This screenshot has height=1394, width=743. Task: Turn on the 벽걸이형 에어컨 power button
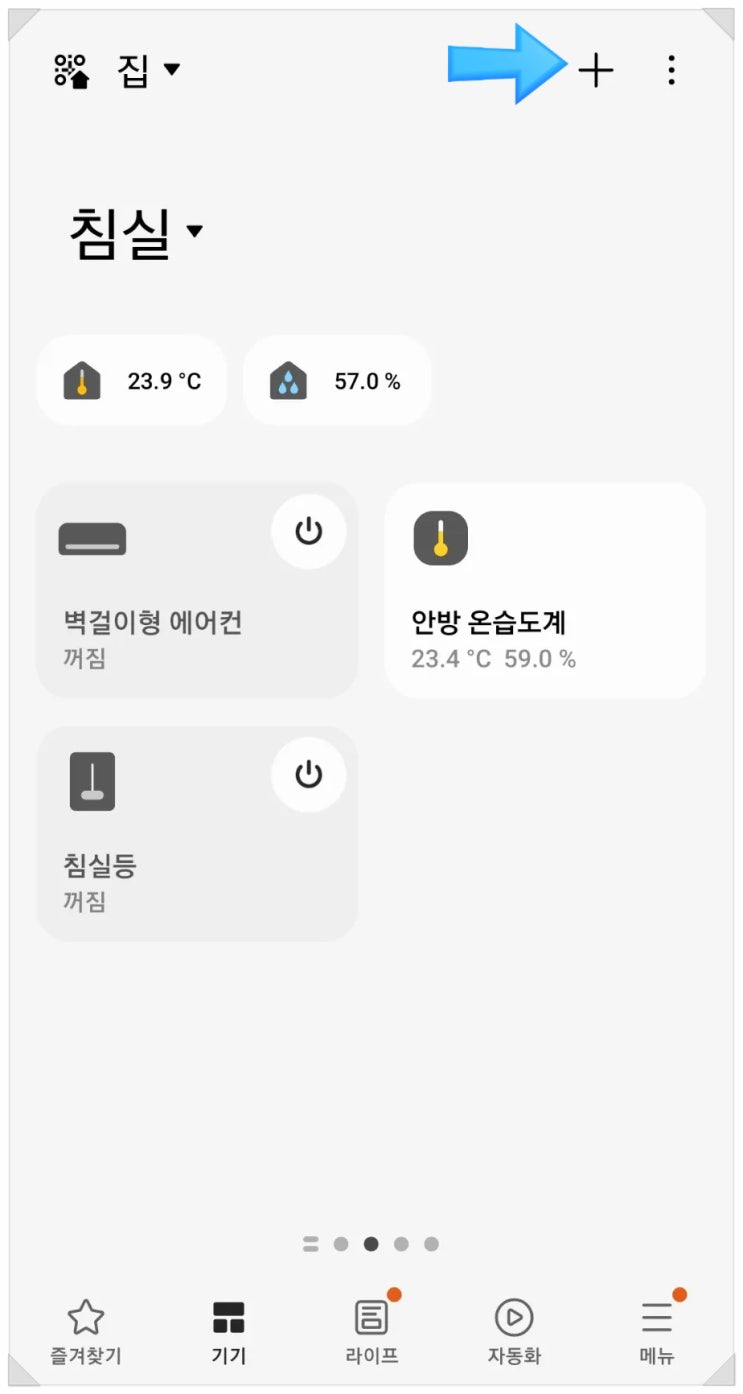pyautogui.click(x=309, y=531)
